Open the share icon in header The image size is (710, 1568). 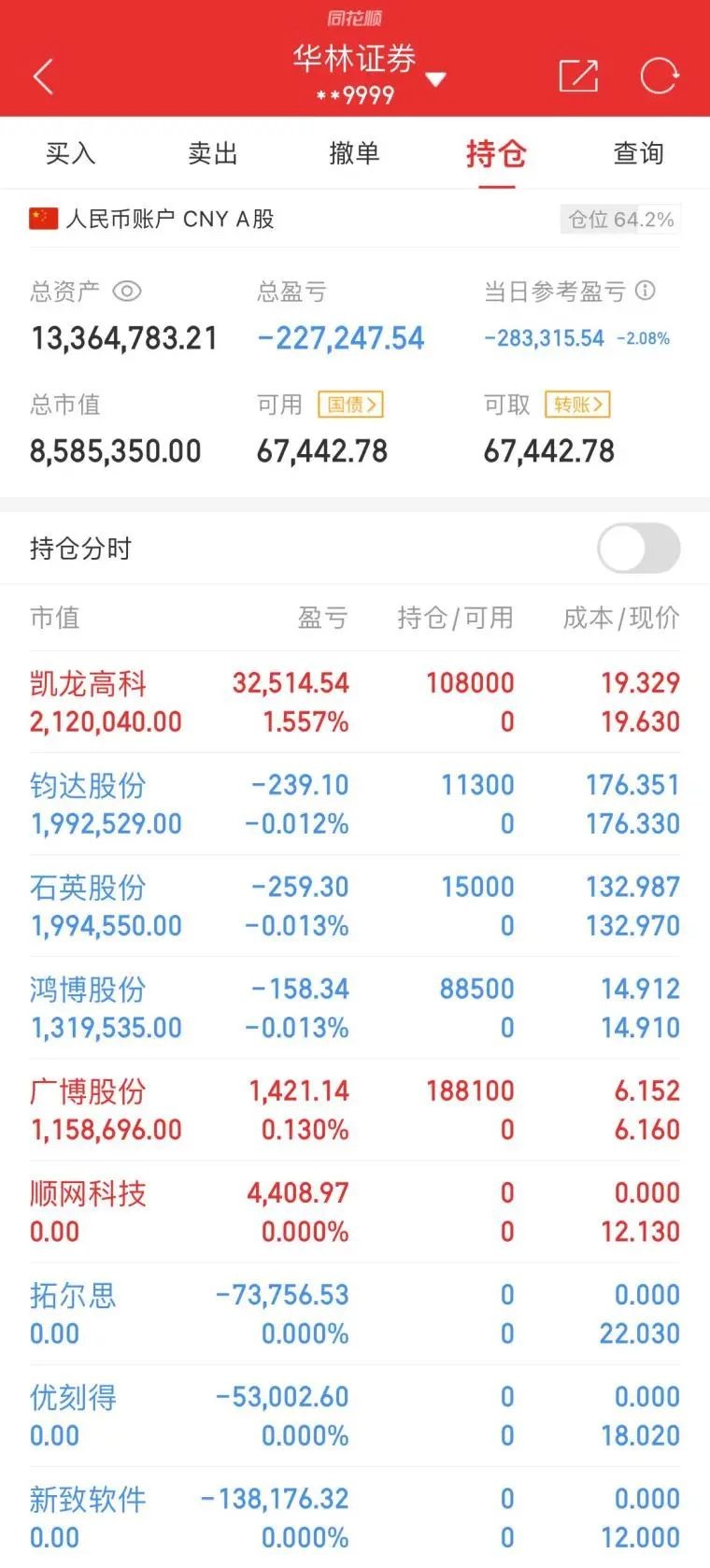(x=578, y=77)
